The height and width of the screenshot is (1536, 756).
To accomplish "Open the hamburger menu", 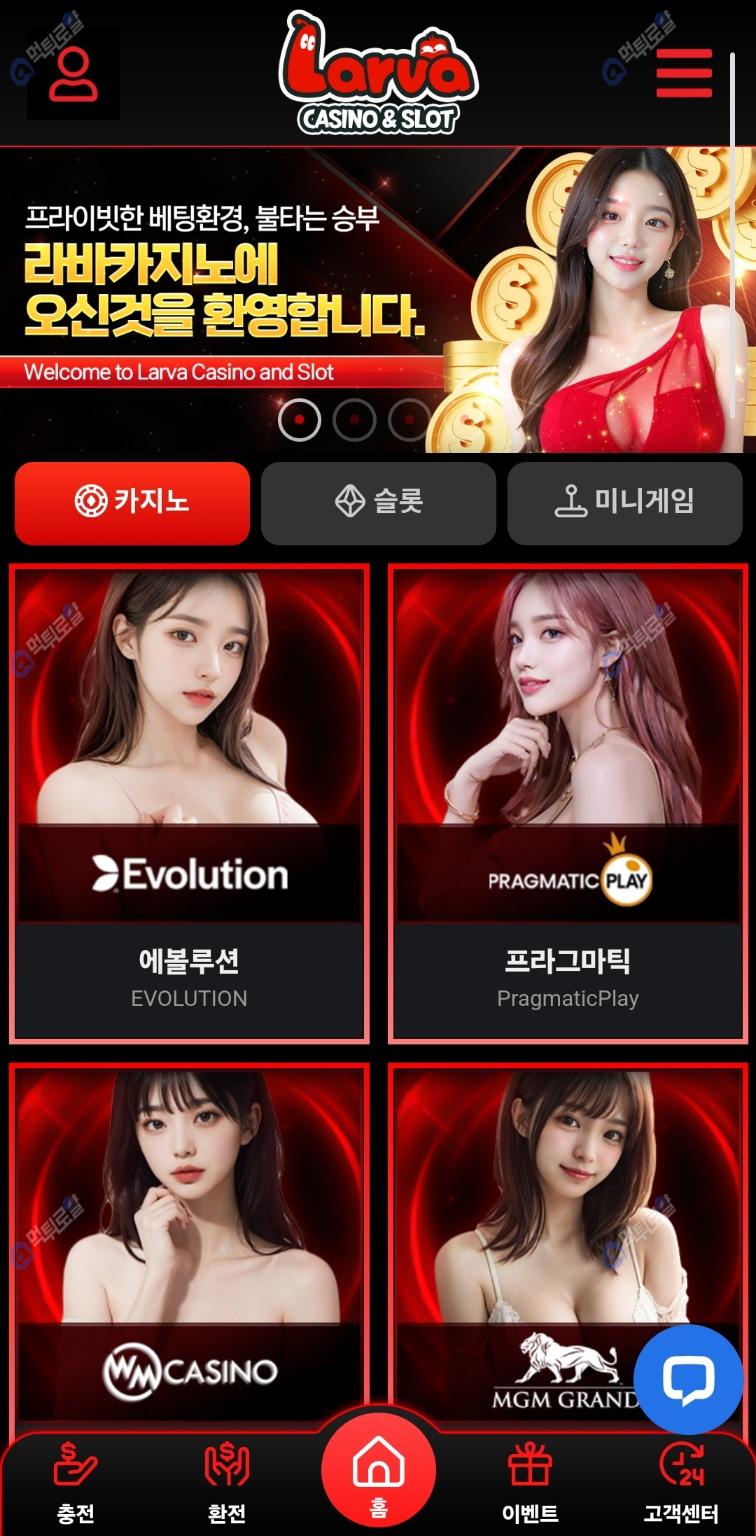I will [x=684, y=72].
